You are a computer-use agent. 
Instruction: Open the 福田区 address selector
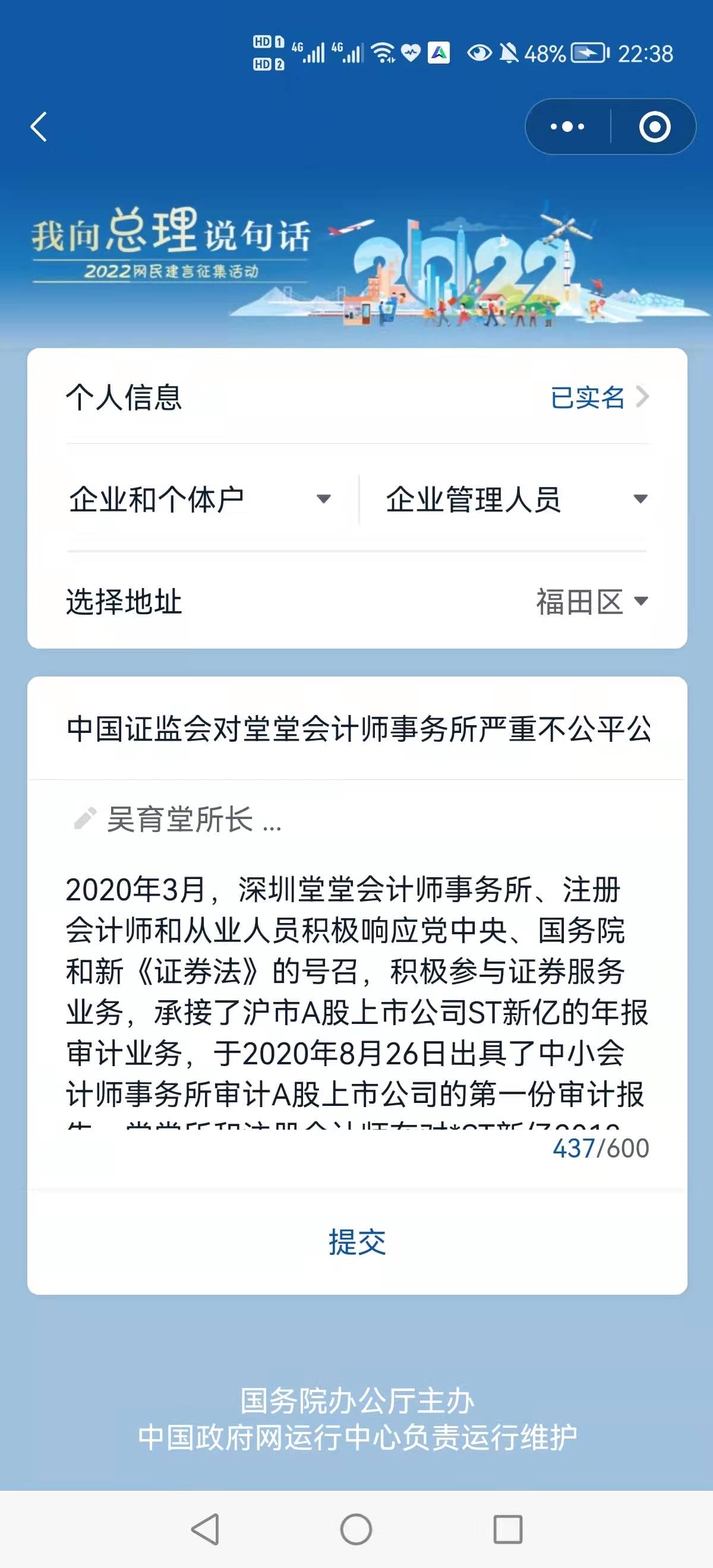click(x=591, y=602)
